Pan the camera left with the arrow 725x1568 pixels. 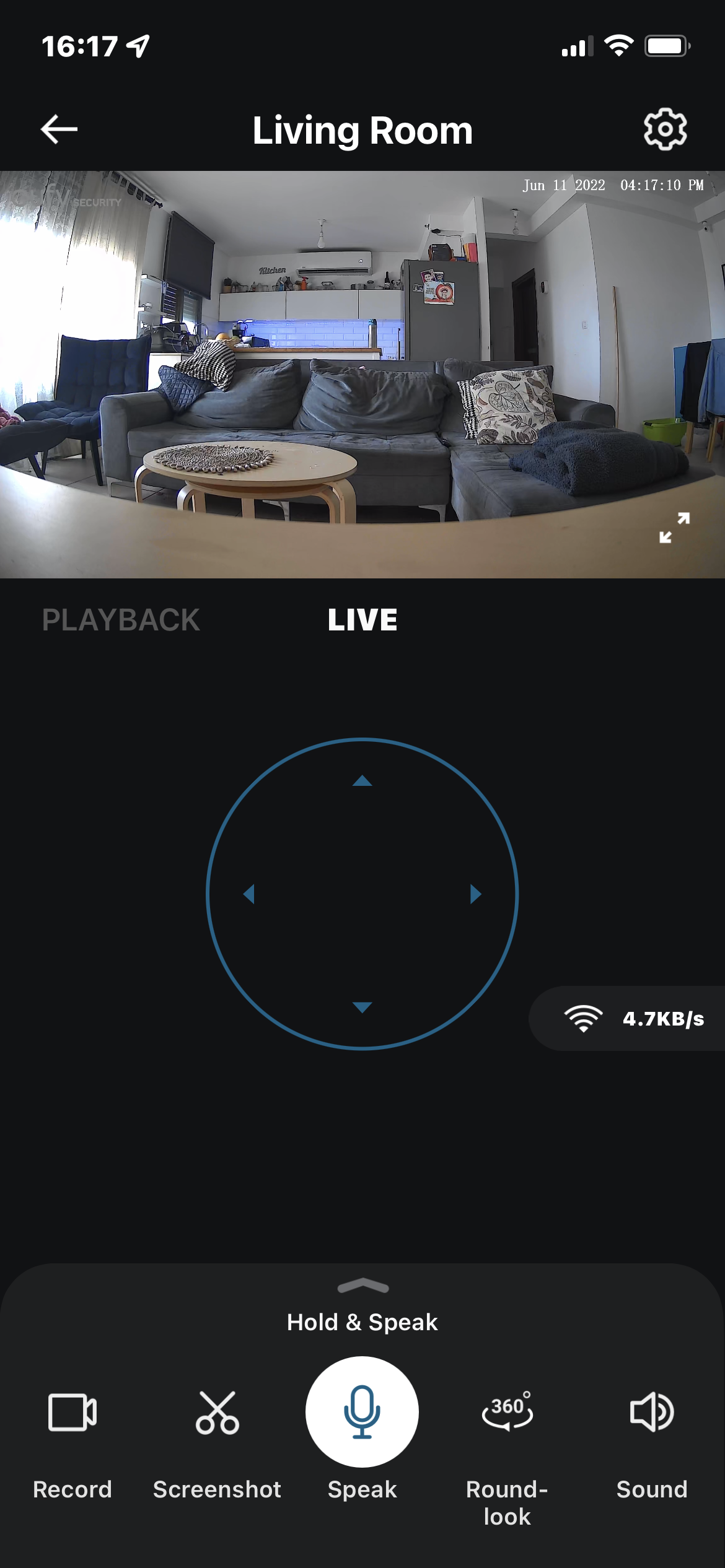point(249,894)
